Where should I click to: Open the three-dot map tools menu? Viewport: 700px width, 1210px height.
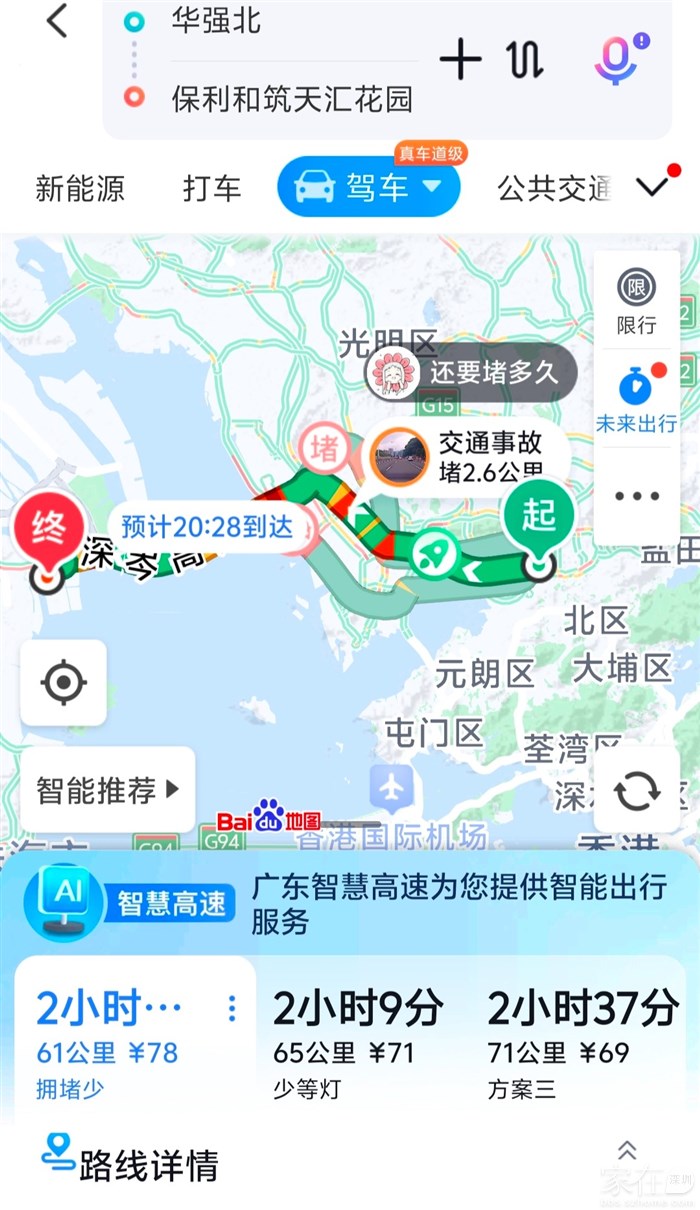[637, 496]
